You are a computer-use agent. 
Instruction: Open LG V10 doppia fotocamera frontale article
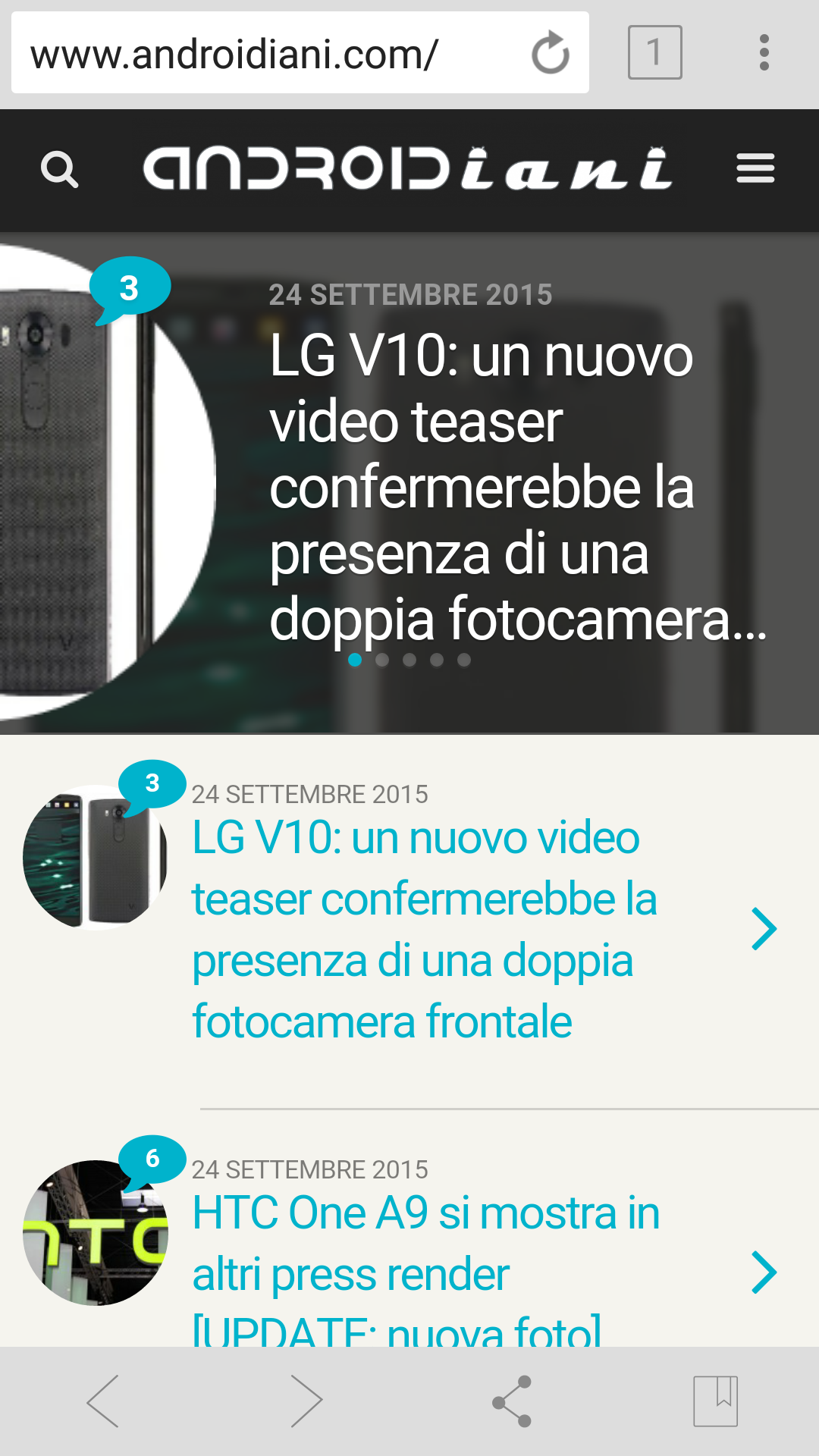pos(425,929)
